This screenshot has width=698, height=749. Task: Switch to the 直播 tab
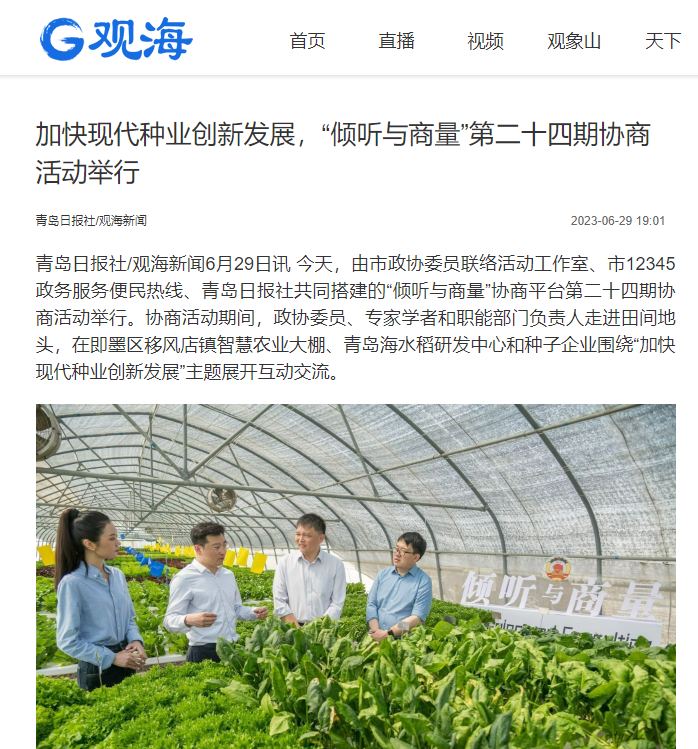(x=396, y=41)
